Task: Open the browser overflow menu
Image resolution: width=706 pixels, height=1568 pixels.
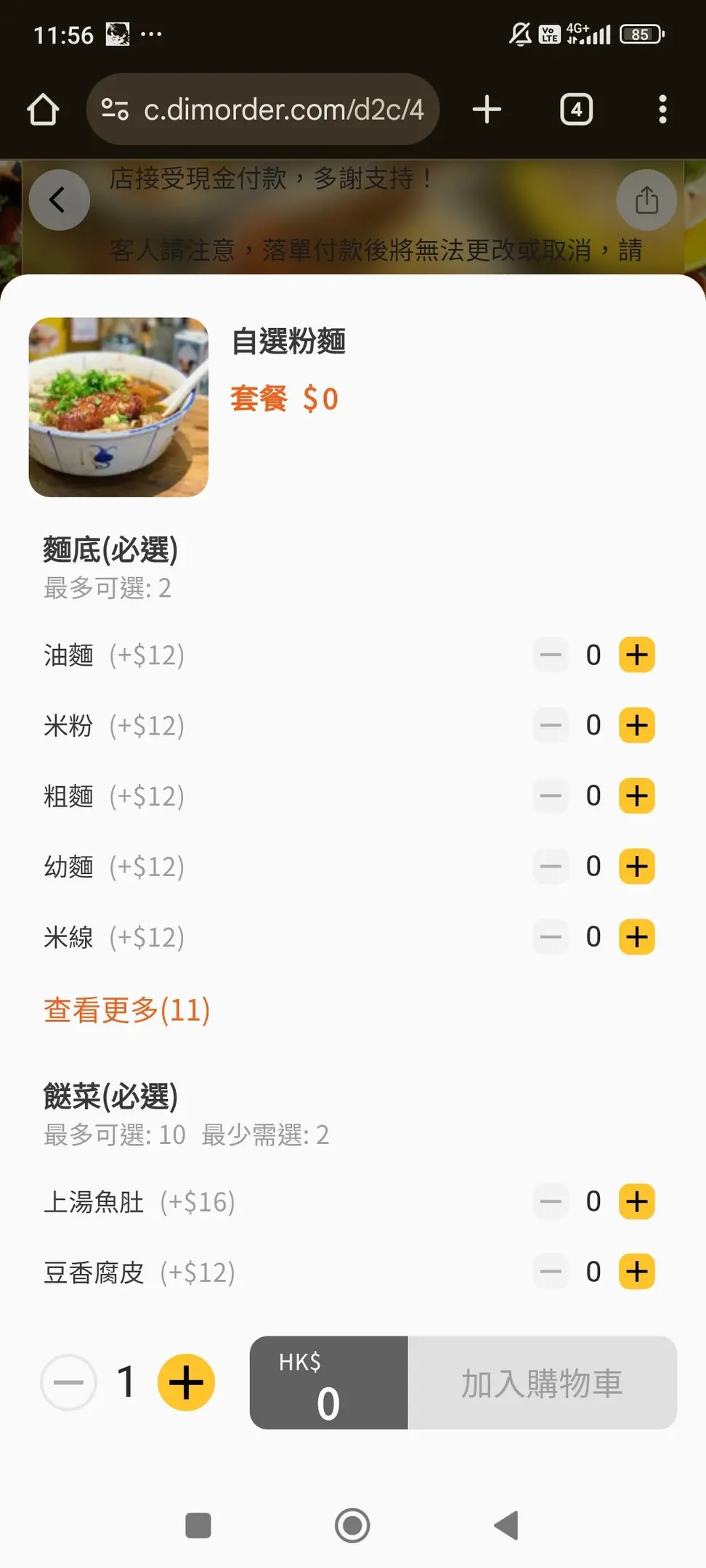Action: point(662,110)
